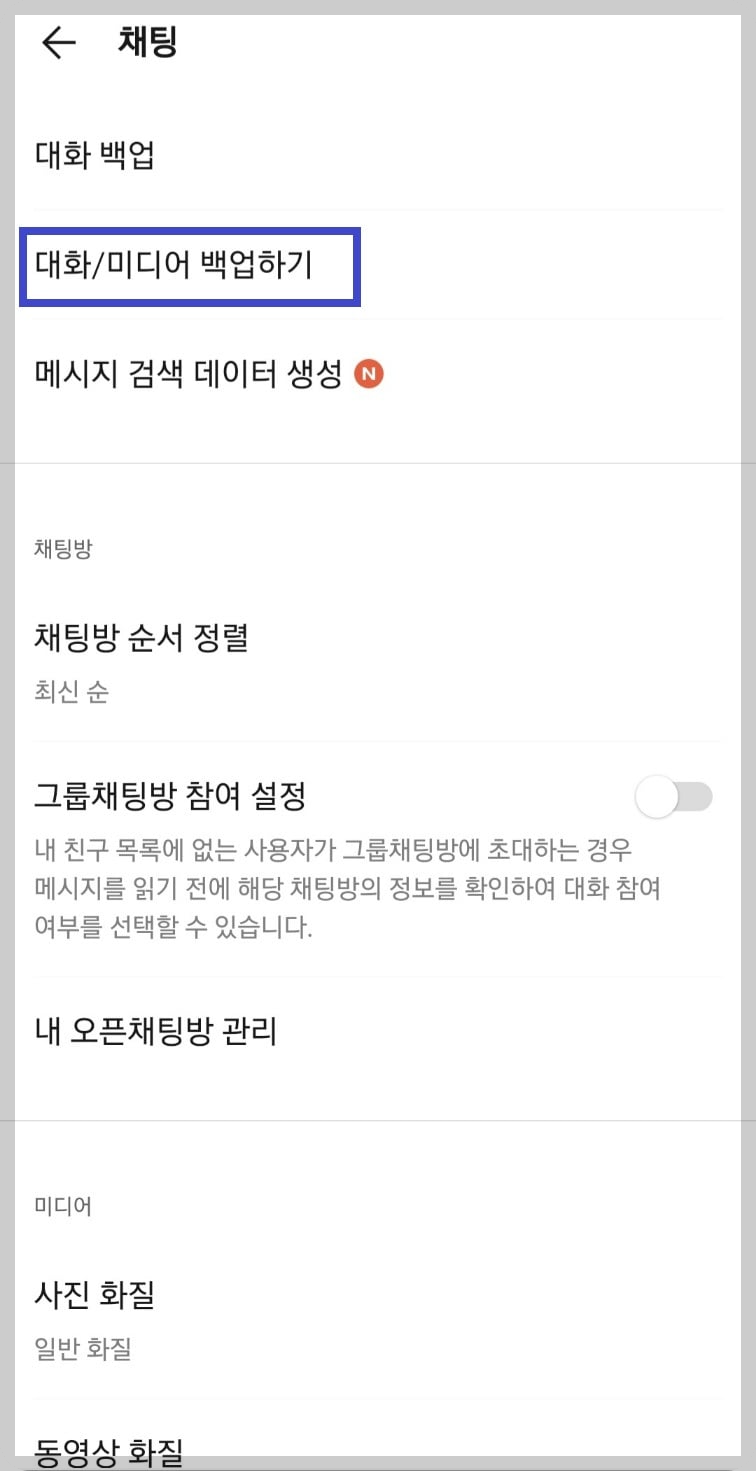Tap the back arrow to leave chat settings

(x=57, y=42)
